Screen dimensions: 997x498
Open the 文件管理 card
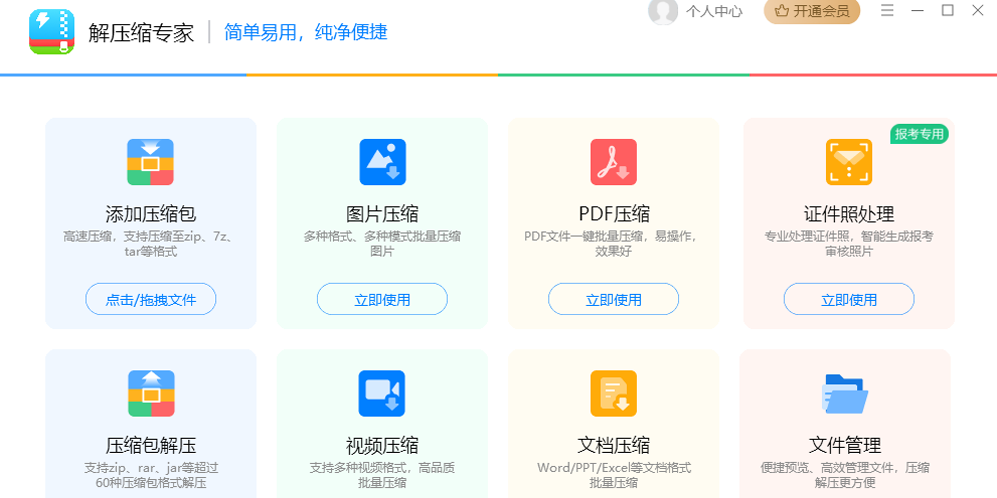pos(844,420)
